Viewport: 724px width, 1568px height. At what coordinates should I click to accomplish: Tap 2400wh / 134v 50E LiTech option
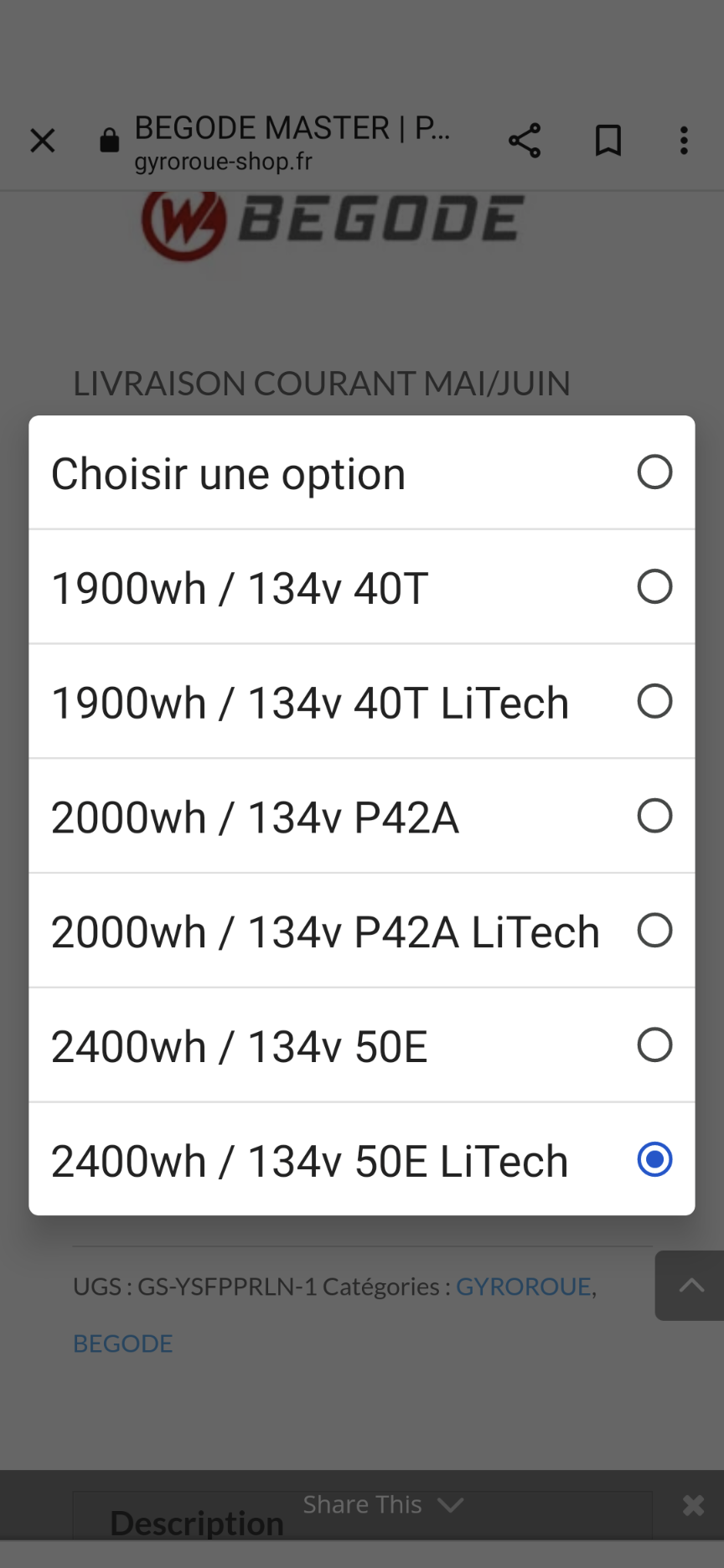coord(362,1160)
